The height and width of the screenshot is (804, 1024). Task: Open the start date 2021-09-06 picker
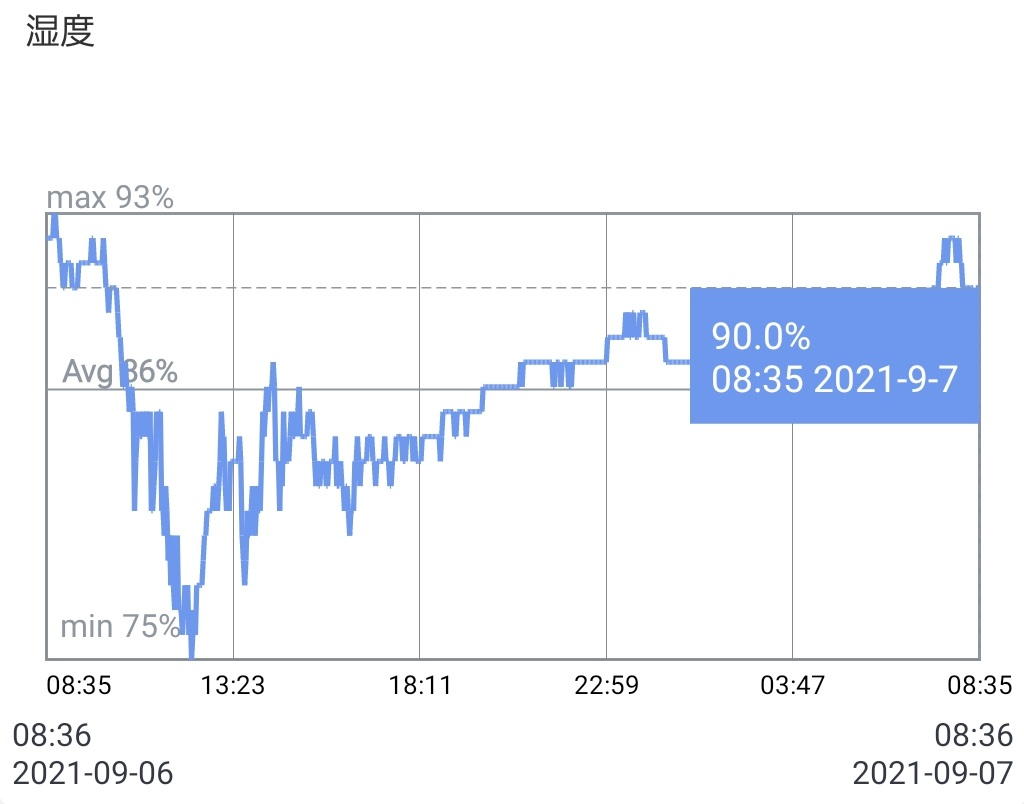click(x=92, y=772)
